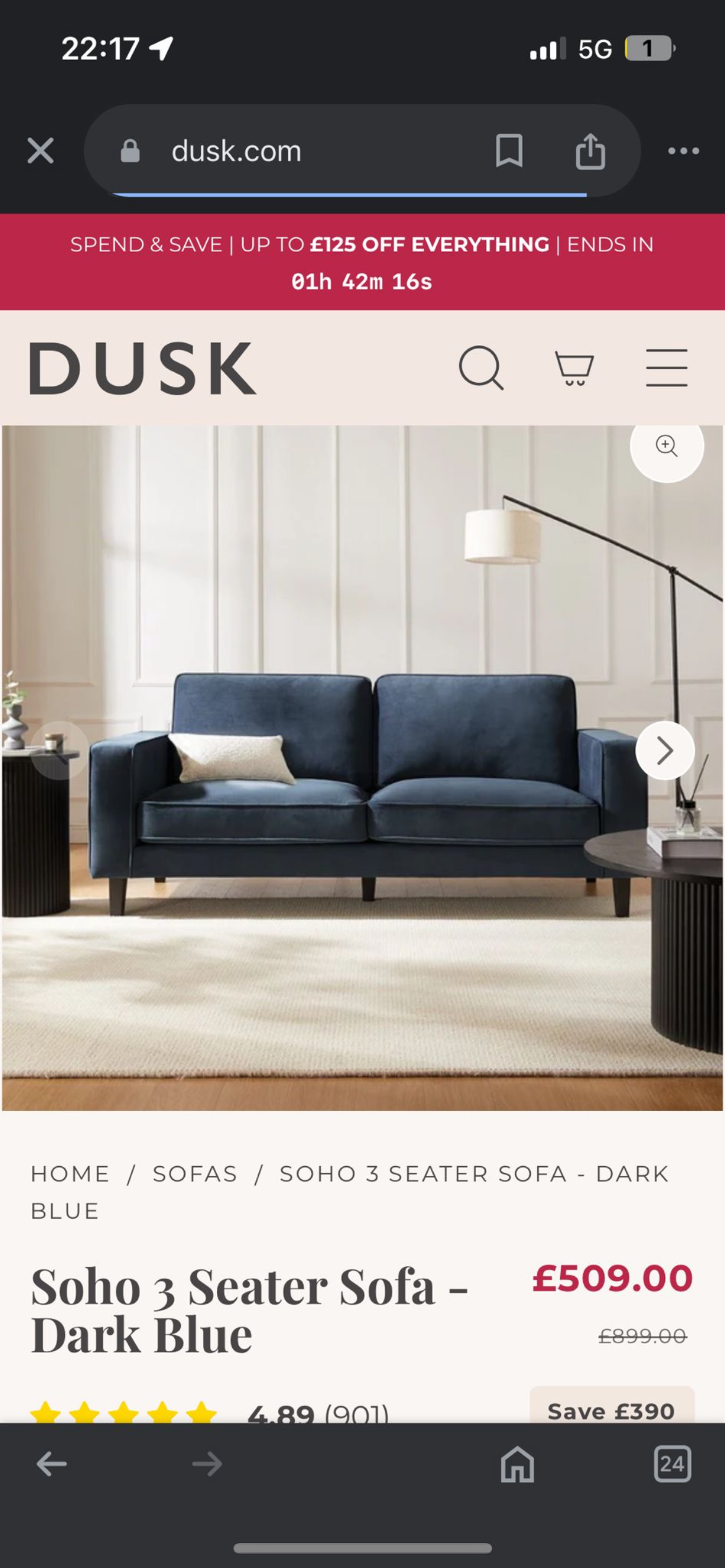Go back in browser history
The width and height of the screenshot is (725, 1568).
(x=51, y=1465)
